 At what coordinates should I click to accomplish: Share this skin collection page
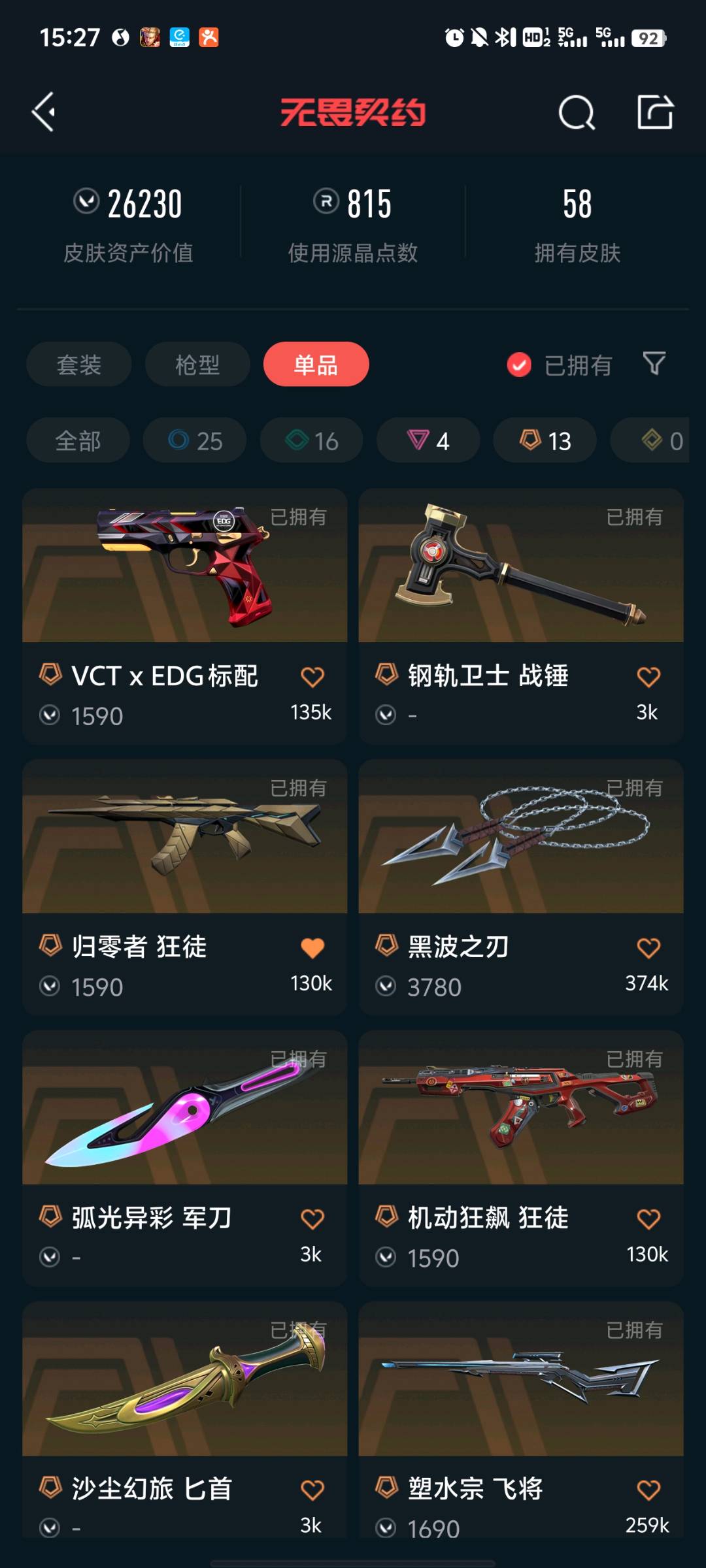tap(655, 112)
